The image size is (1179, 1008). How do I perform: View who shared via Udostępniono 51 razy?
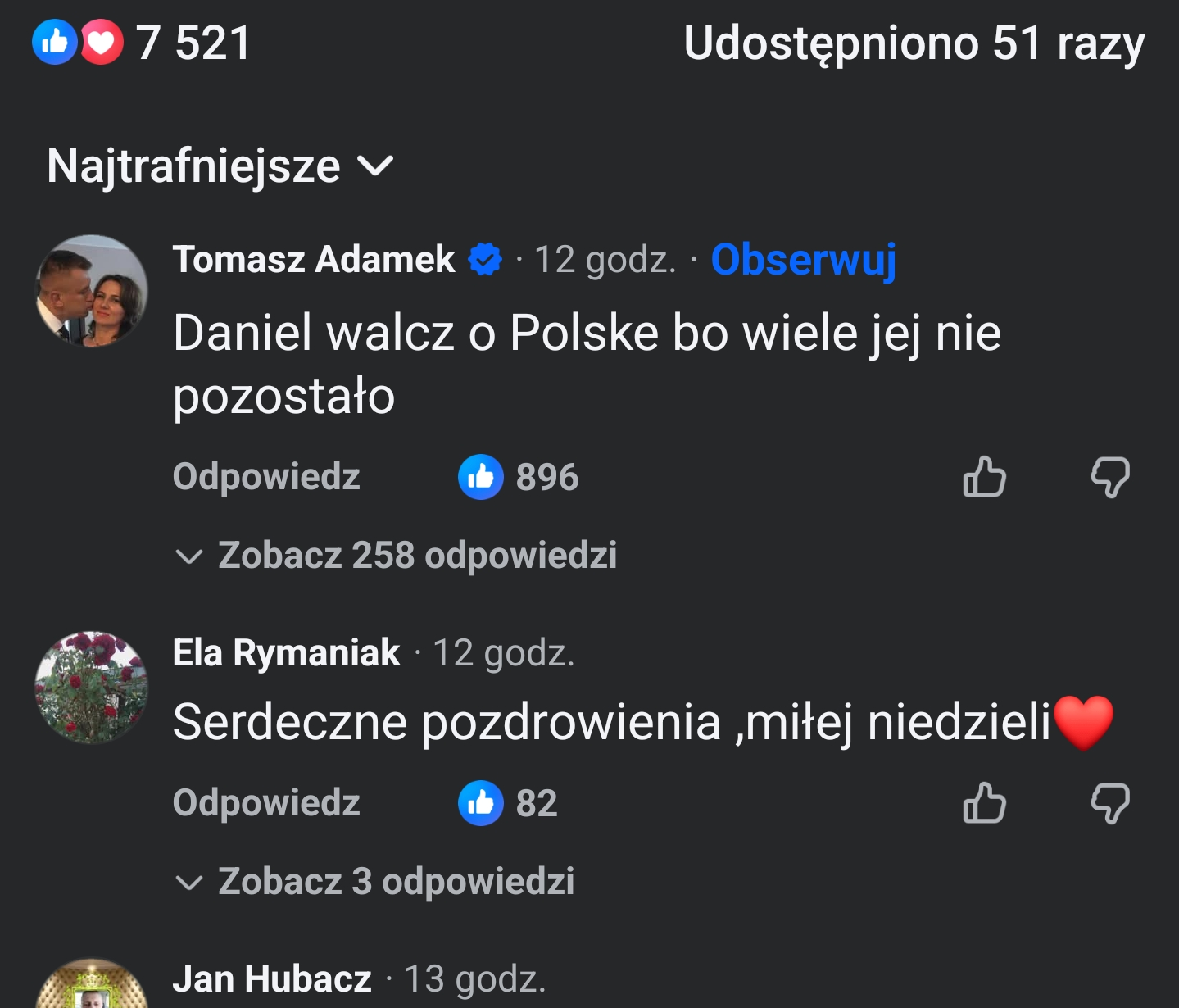pos(914,43)
